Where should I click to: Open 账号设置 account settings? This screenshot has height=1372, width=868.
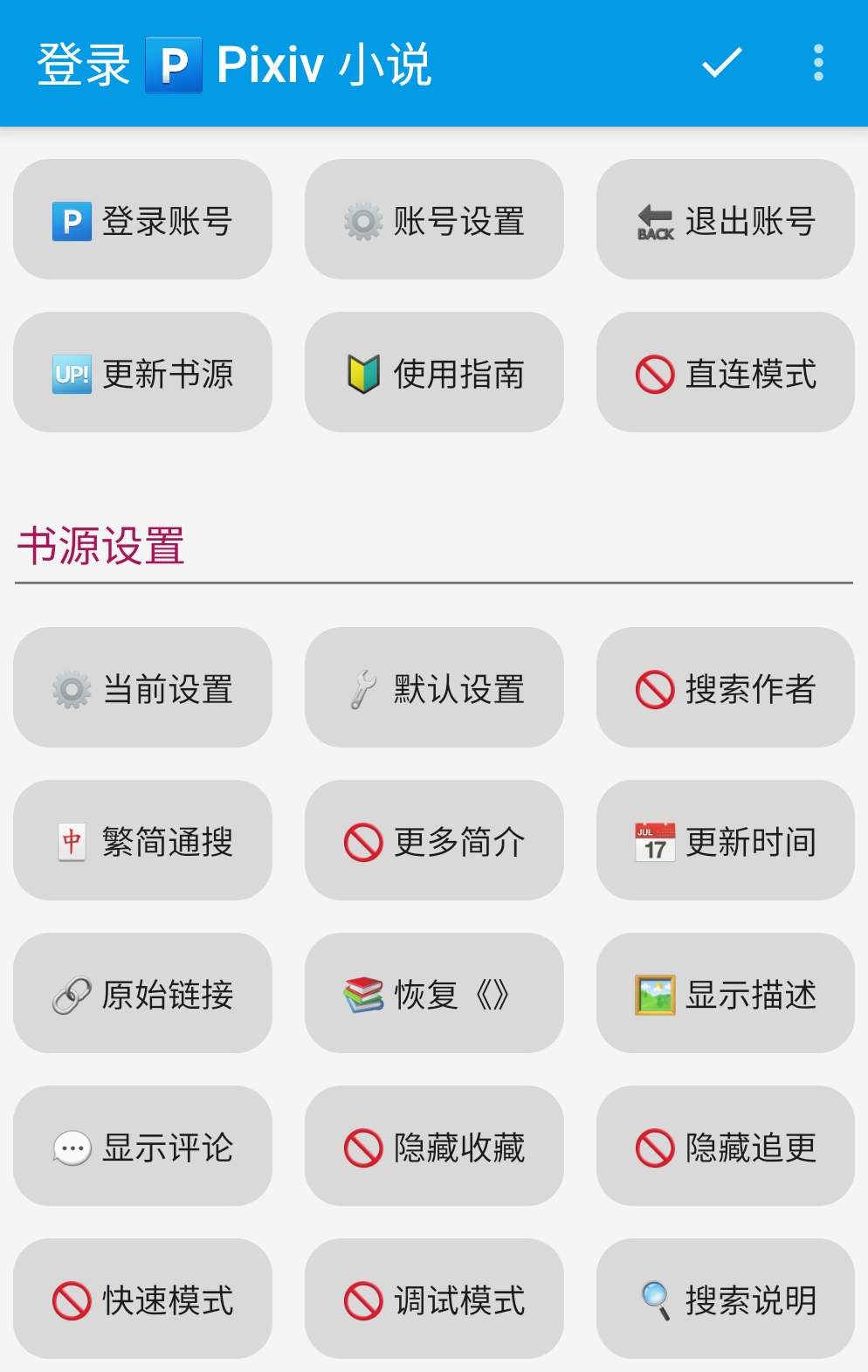(434, 219)
